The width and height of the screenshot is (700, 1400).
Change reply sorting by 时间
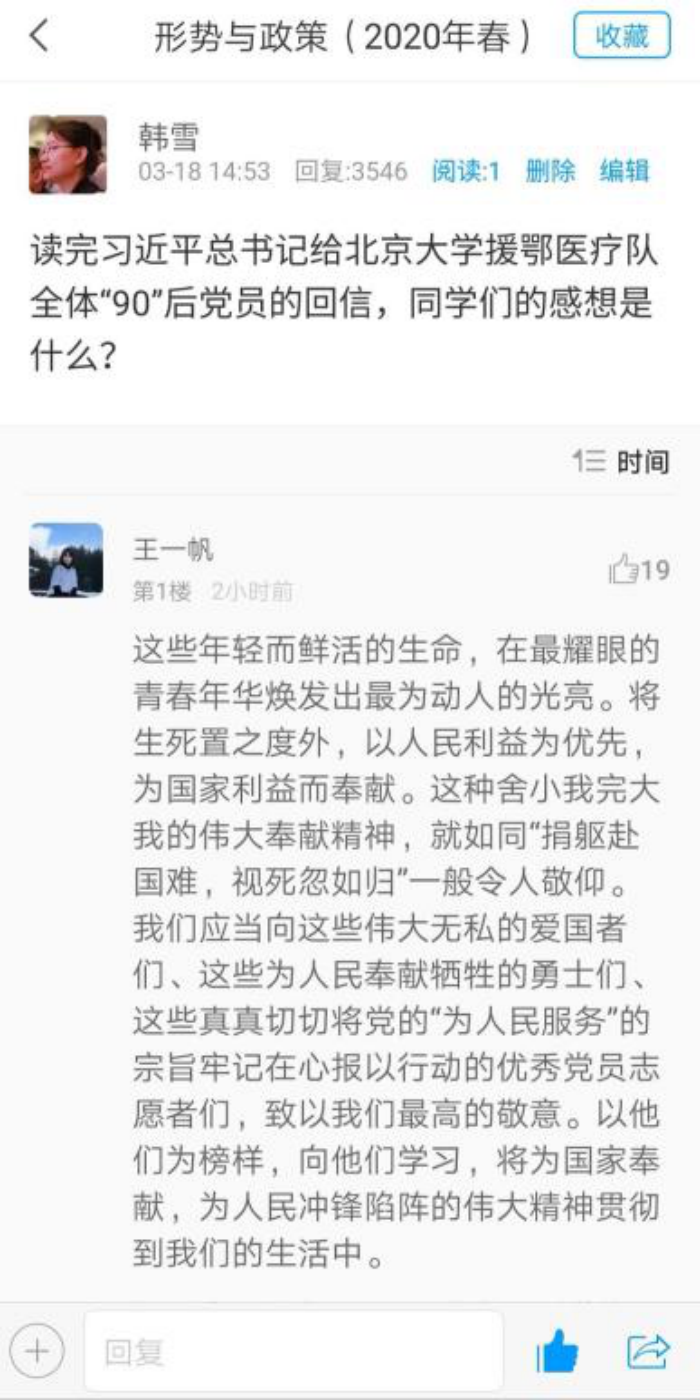click(x=621, y=461)
